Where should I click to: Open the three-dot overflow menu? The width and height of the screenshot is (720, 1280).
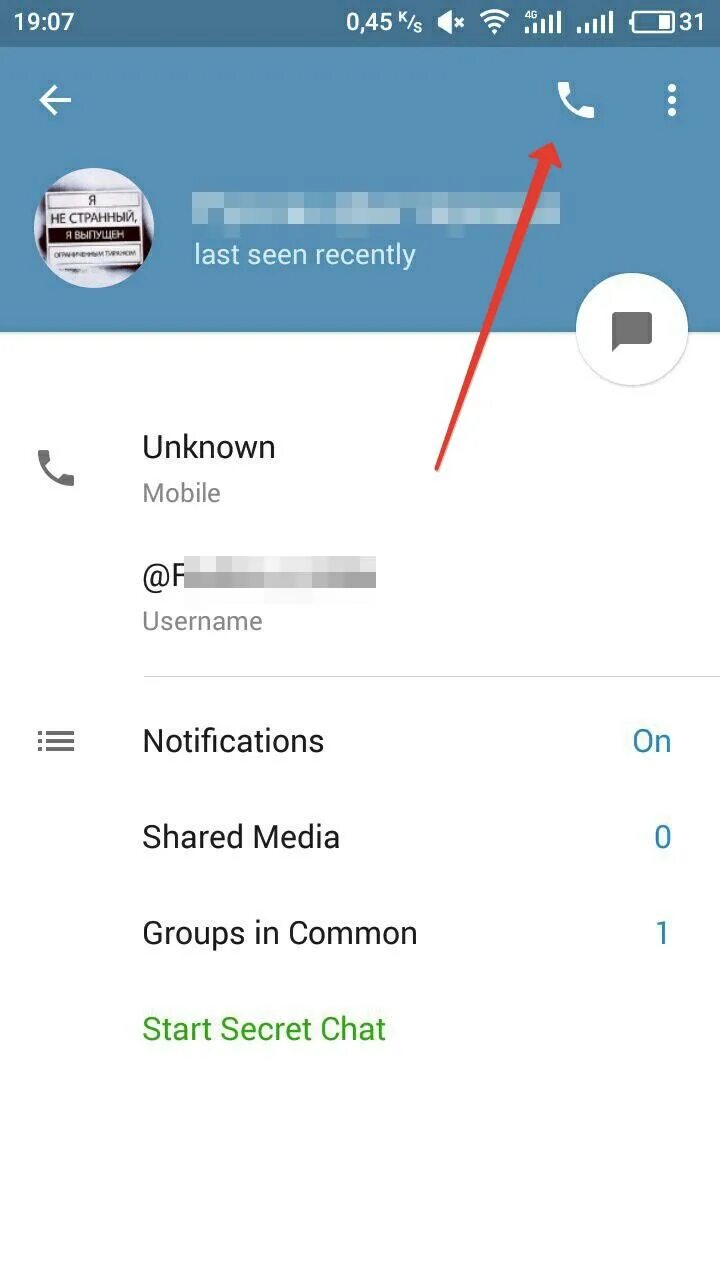point(671,100)
